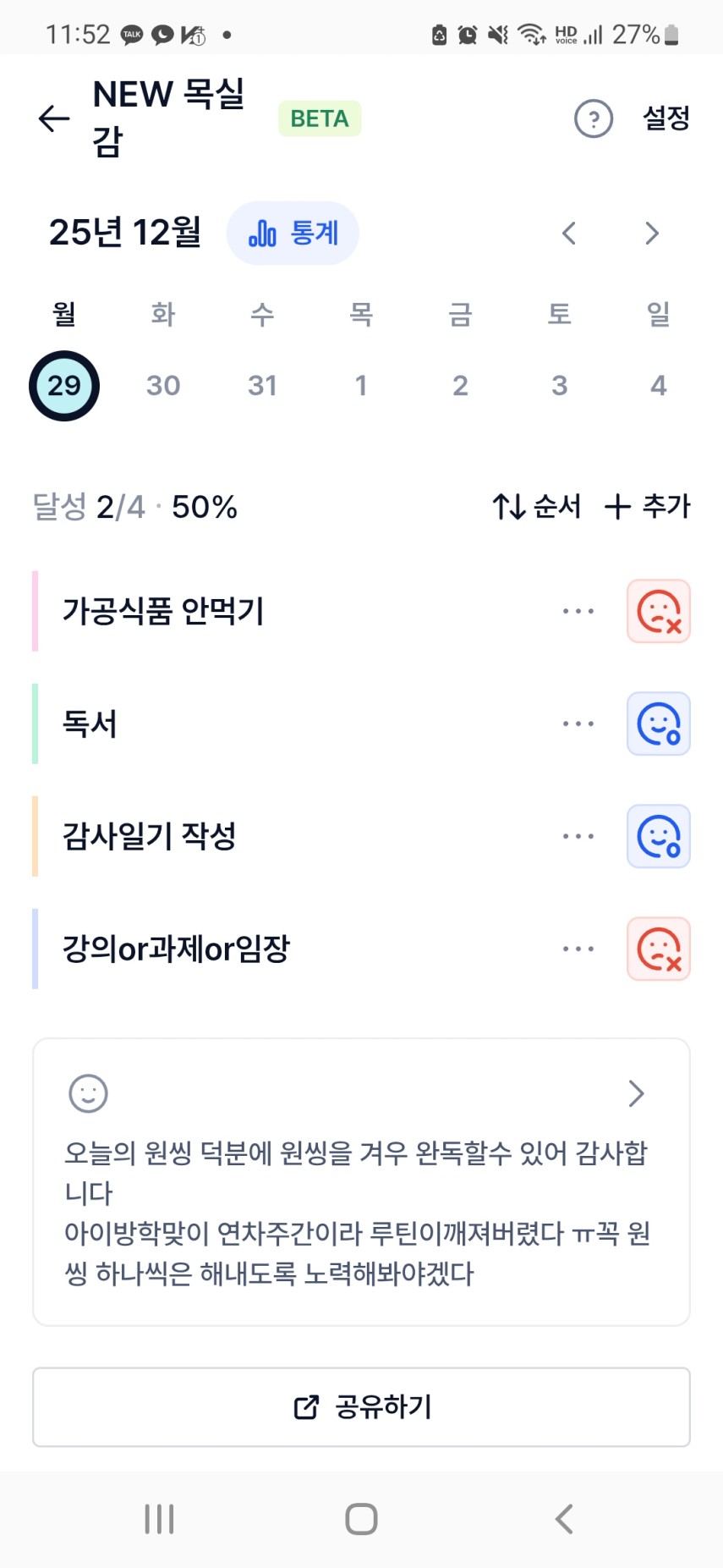Open the help question mark icon
Screen dimensions: 723x1568
(593, 118)
